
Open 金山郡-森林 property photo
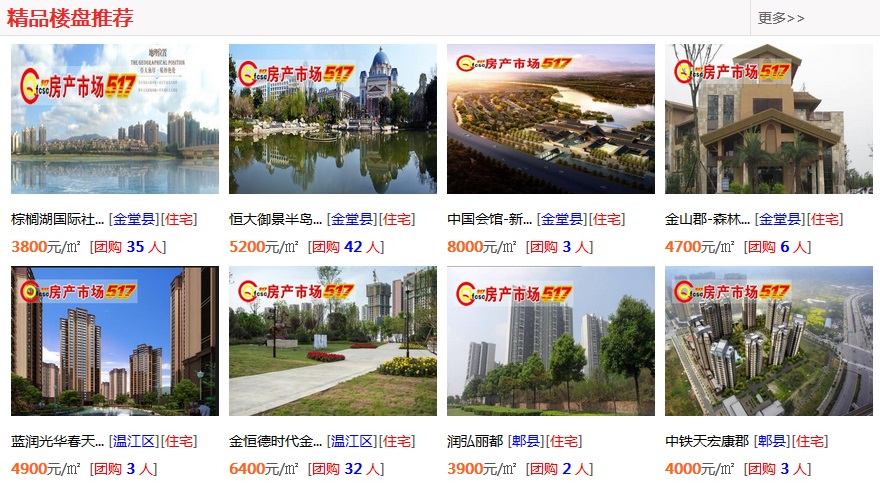tap(769, 119)
